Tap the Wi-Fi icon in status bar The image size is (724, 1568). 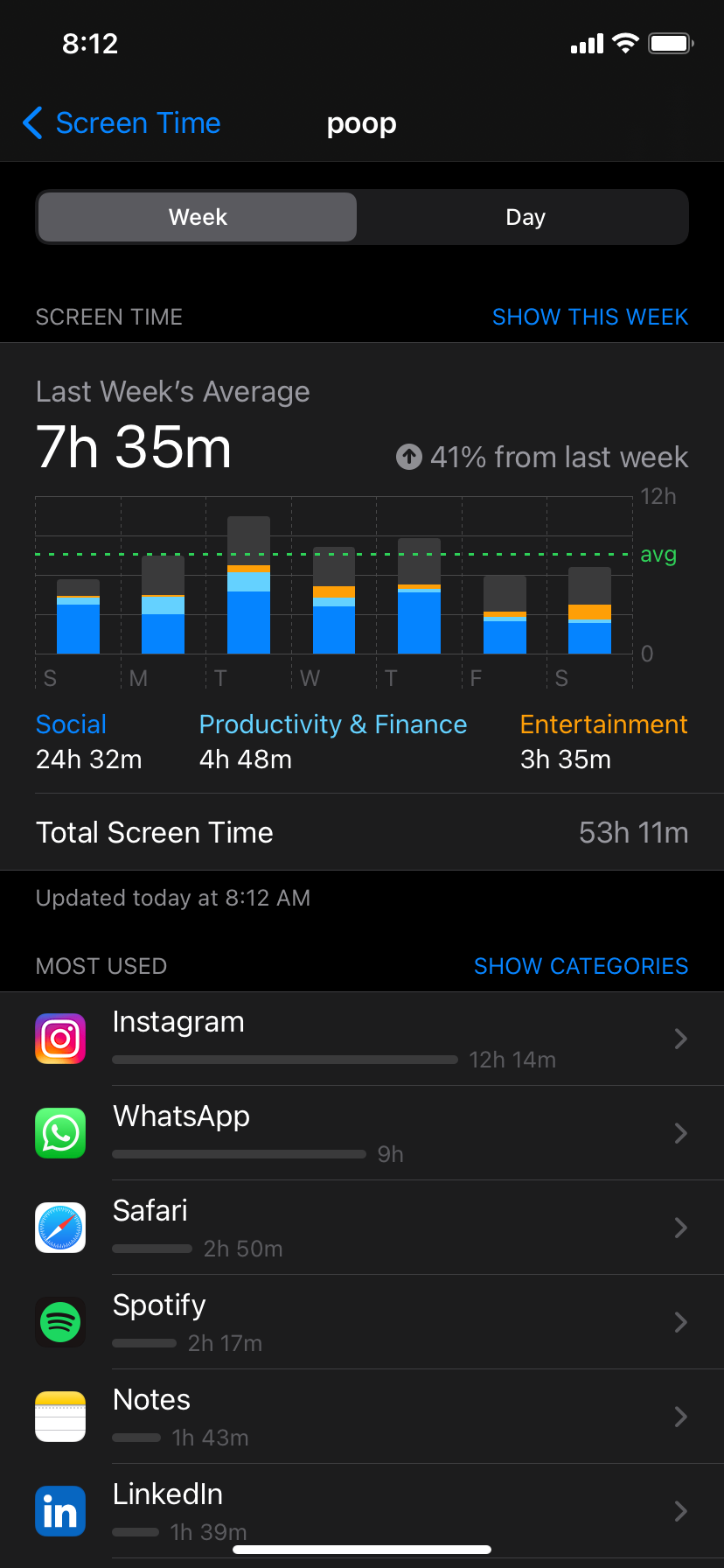click(623, 43)
